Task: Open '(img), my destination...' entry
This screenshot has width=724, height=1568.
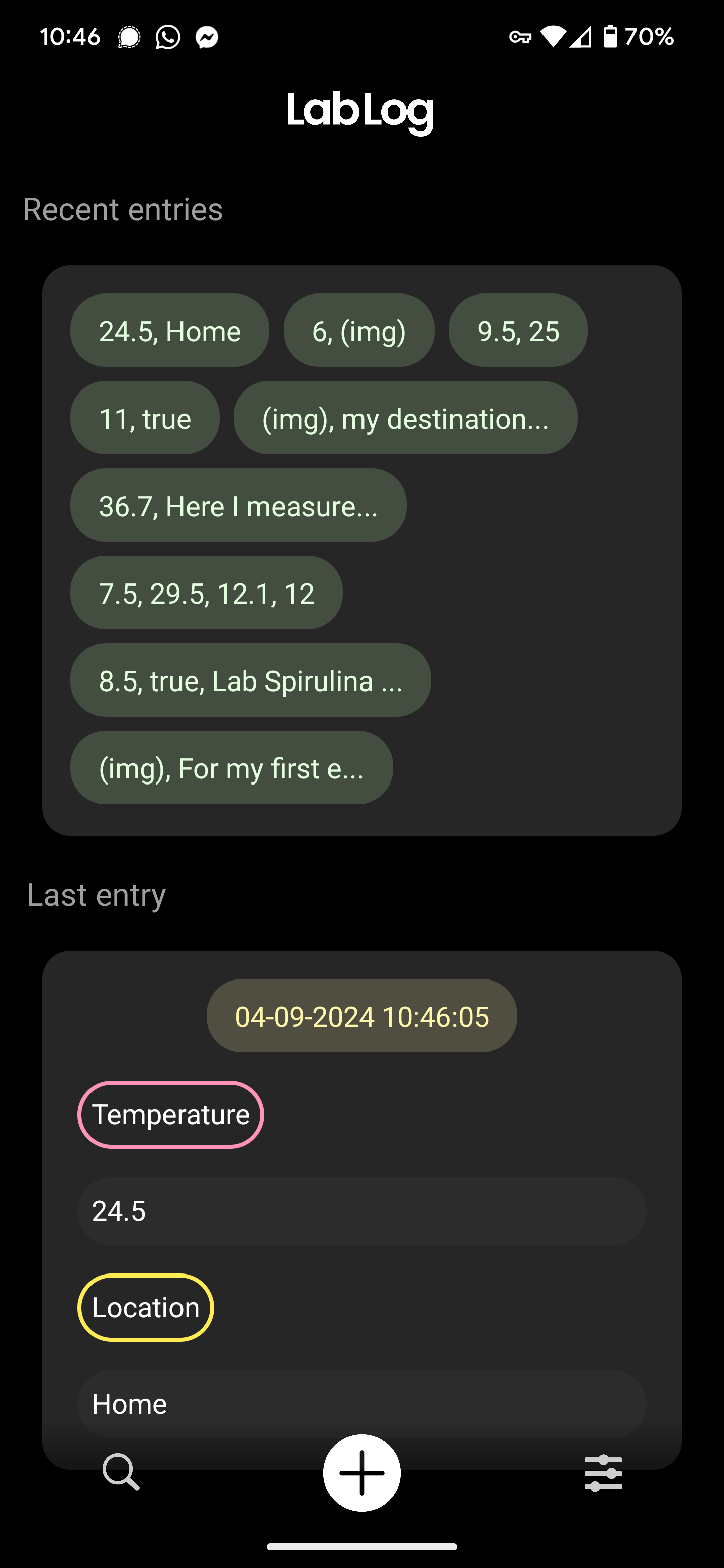Action: (x=405, y=418)
